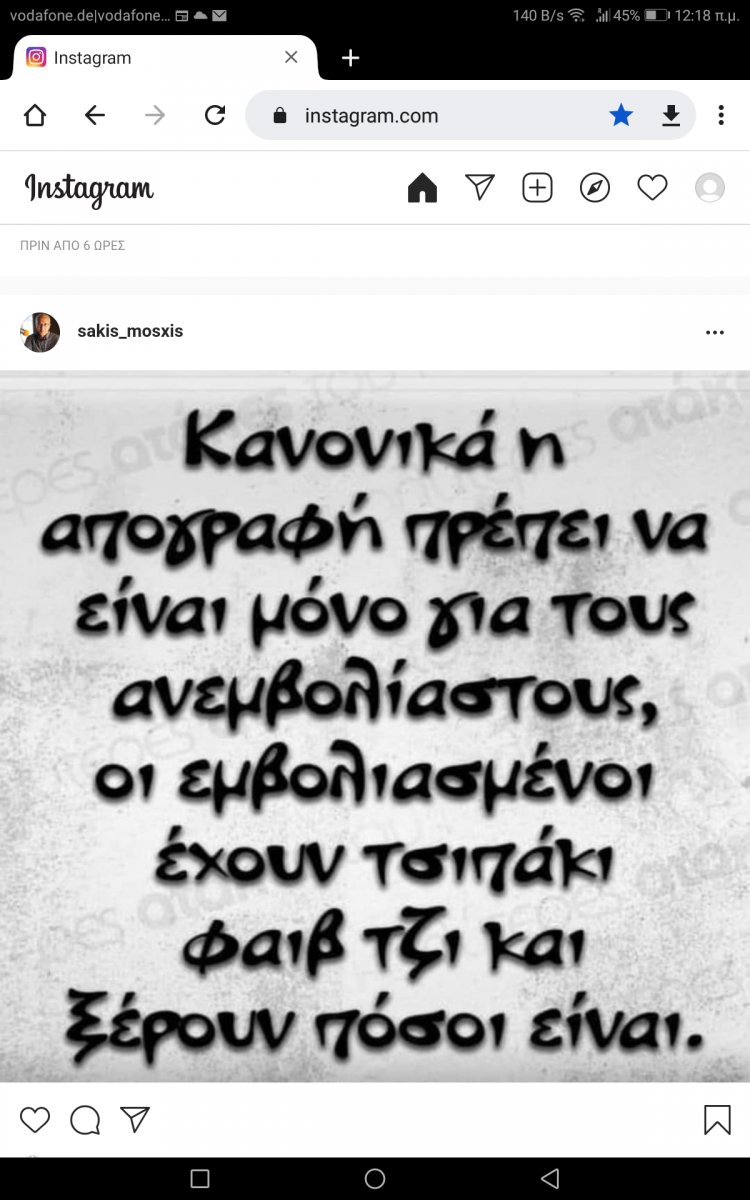The width and height of the screenshot is (750, 1200).
Task: Close the Instagram browser tab
Action: click(x=291, y=58)
